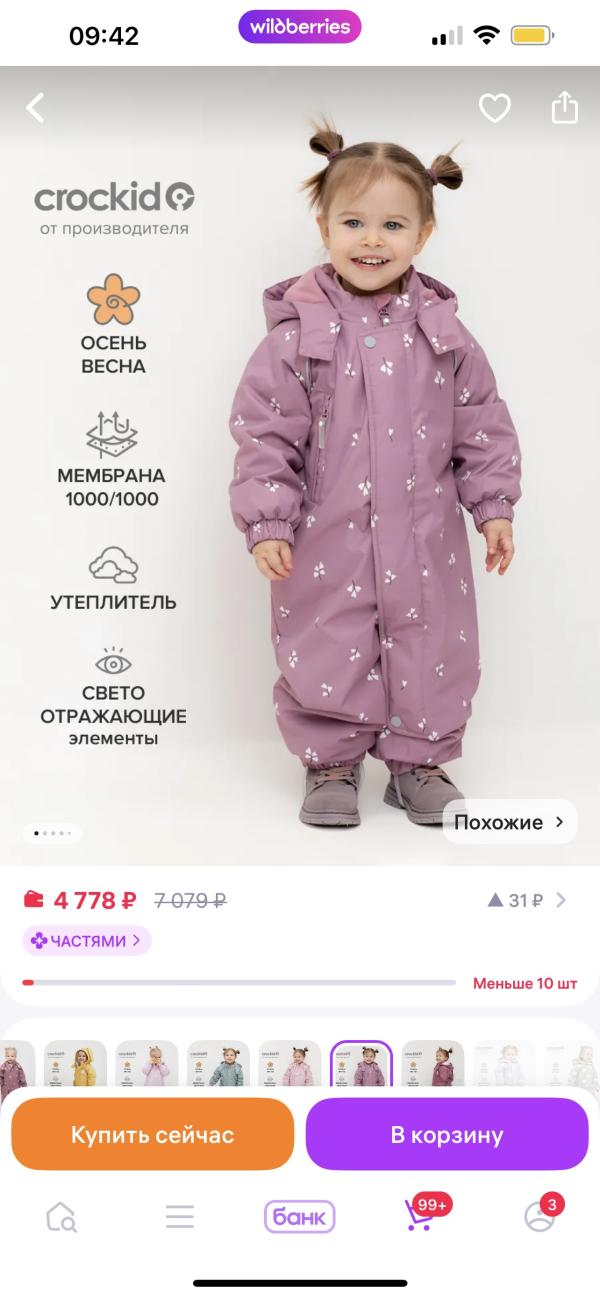Open the profile tab
The height and width of the screenshot is (1297, 600).
click(x=541, y=1213)
